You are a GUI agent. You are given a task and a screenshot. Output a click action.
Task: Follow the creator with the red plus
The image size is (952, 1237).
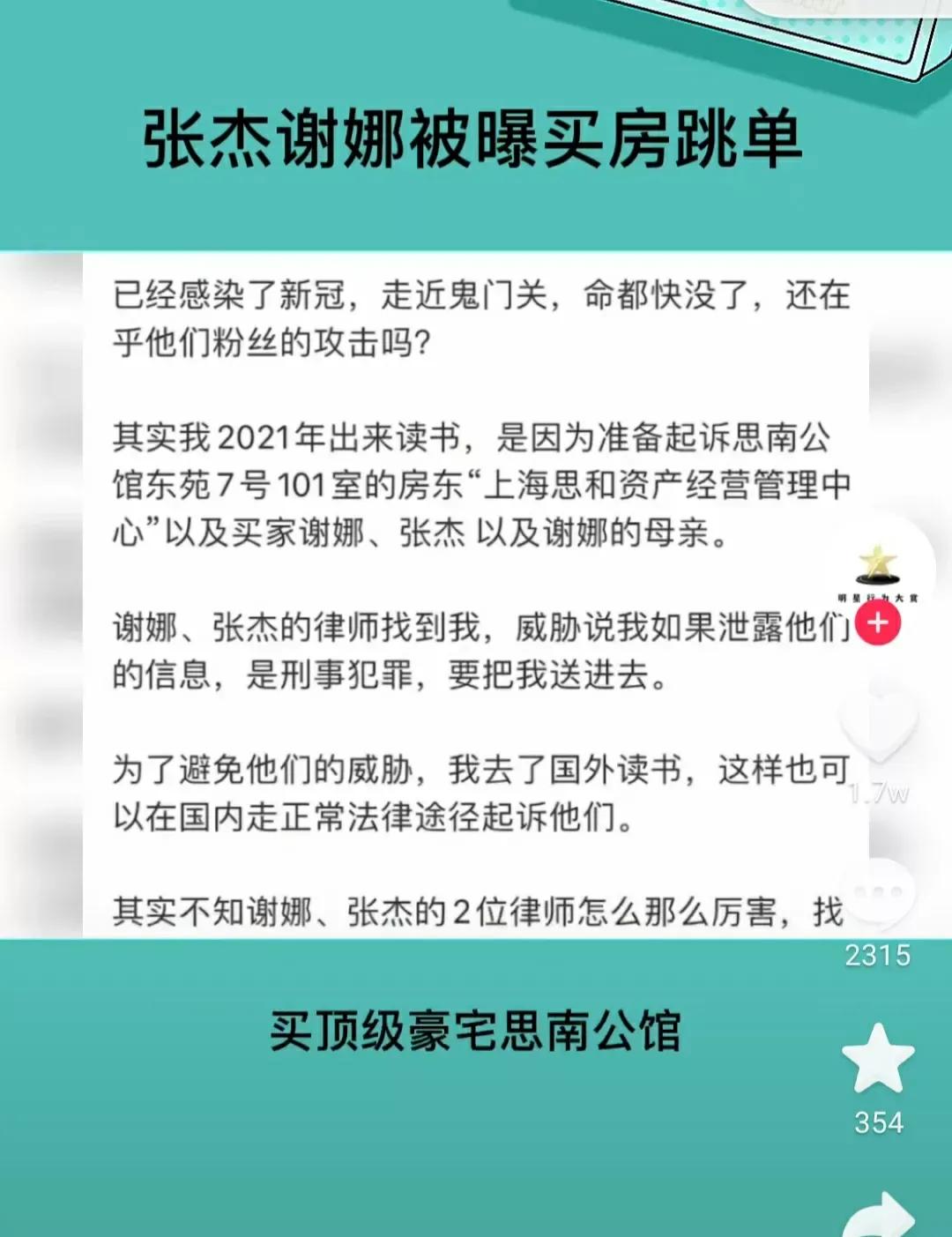[x=878, y=622]
